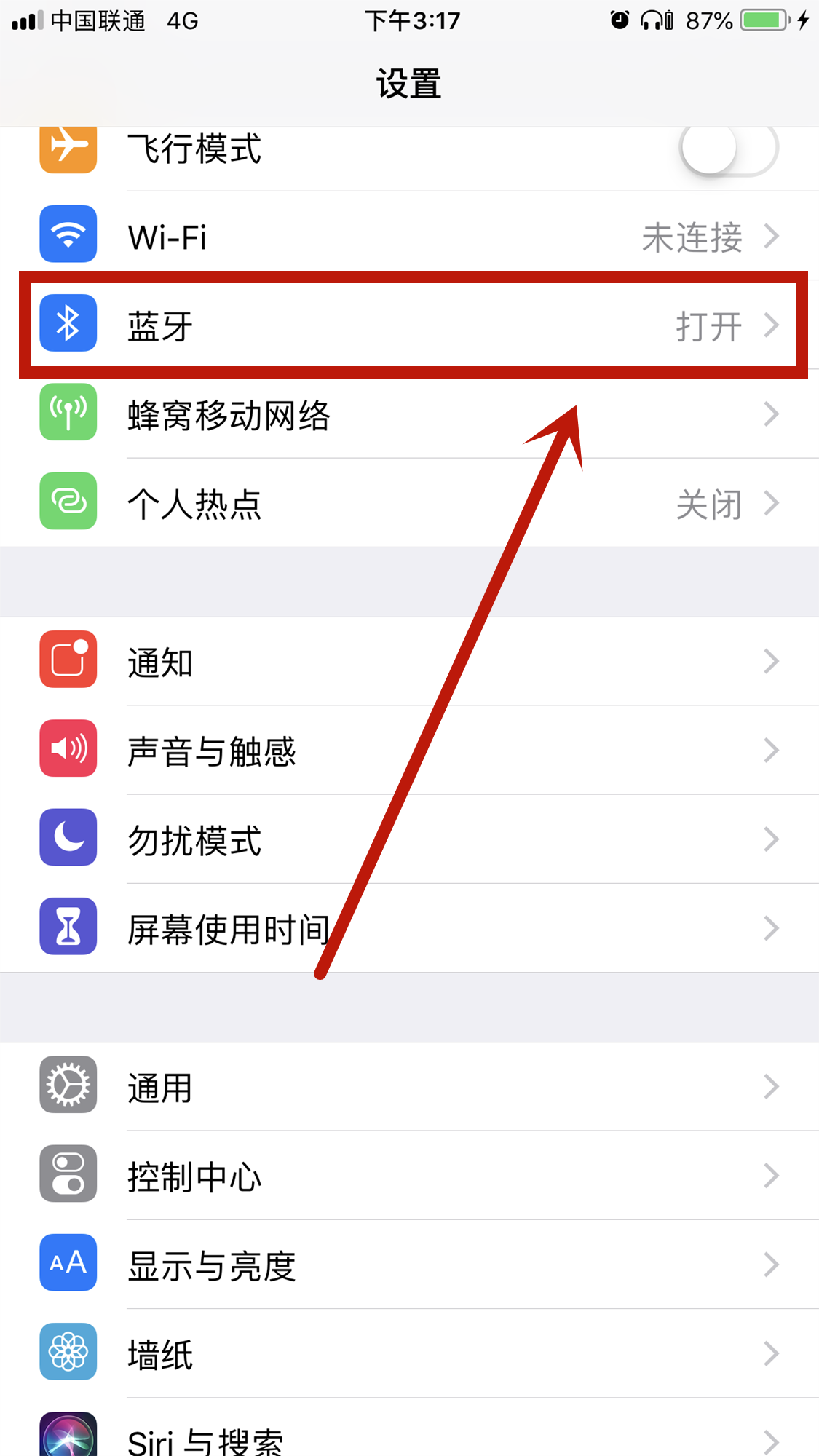Open 声音与触感 sound settings
The height and width of the screenshot is (1456, 819).
pos(409,751)
